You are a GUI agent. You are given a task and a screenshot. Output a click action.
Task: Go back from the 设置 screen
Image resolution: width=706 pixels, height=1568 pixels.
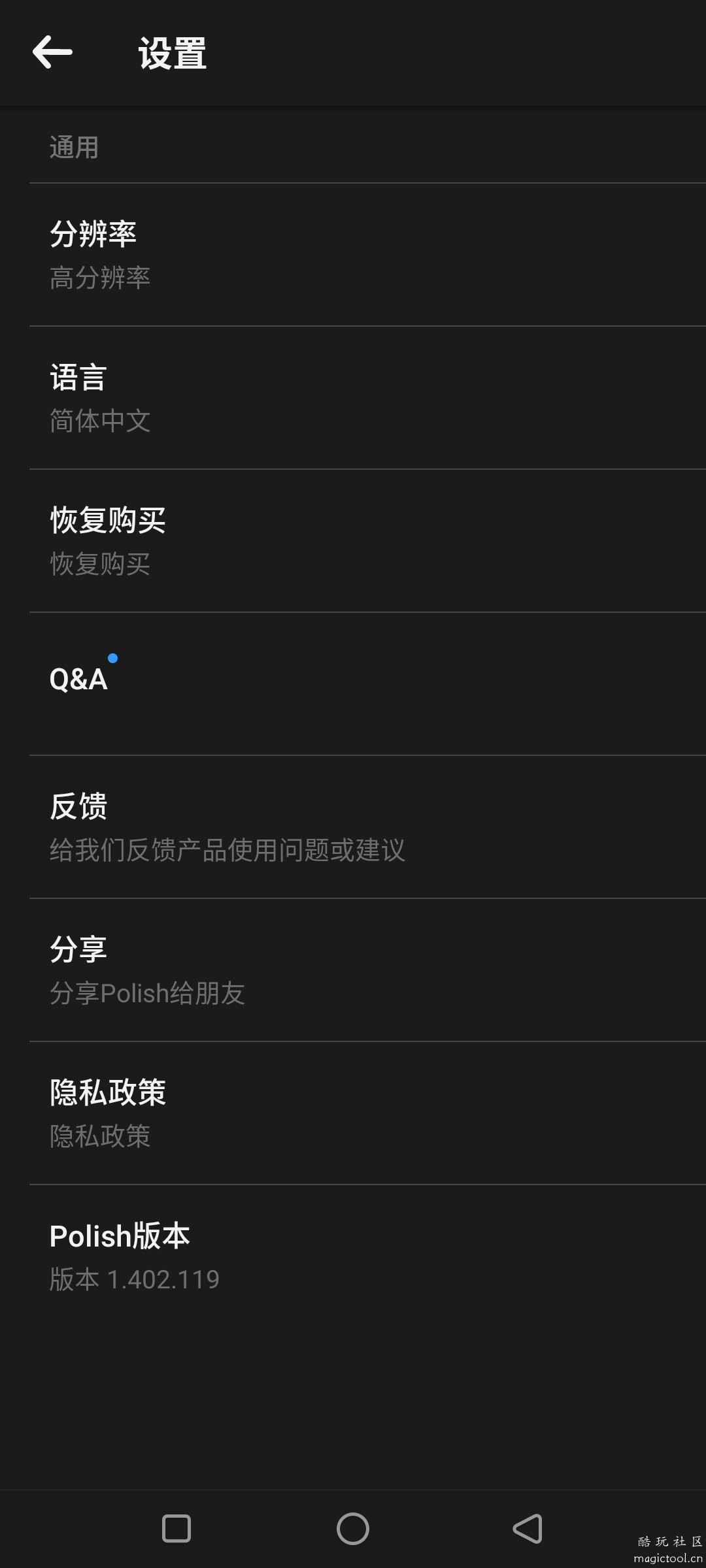coord(52,52)
